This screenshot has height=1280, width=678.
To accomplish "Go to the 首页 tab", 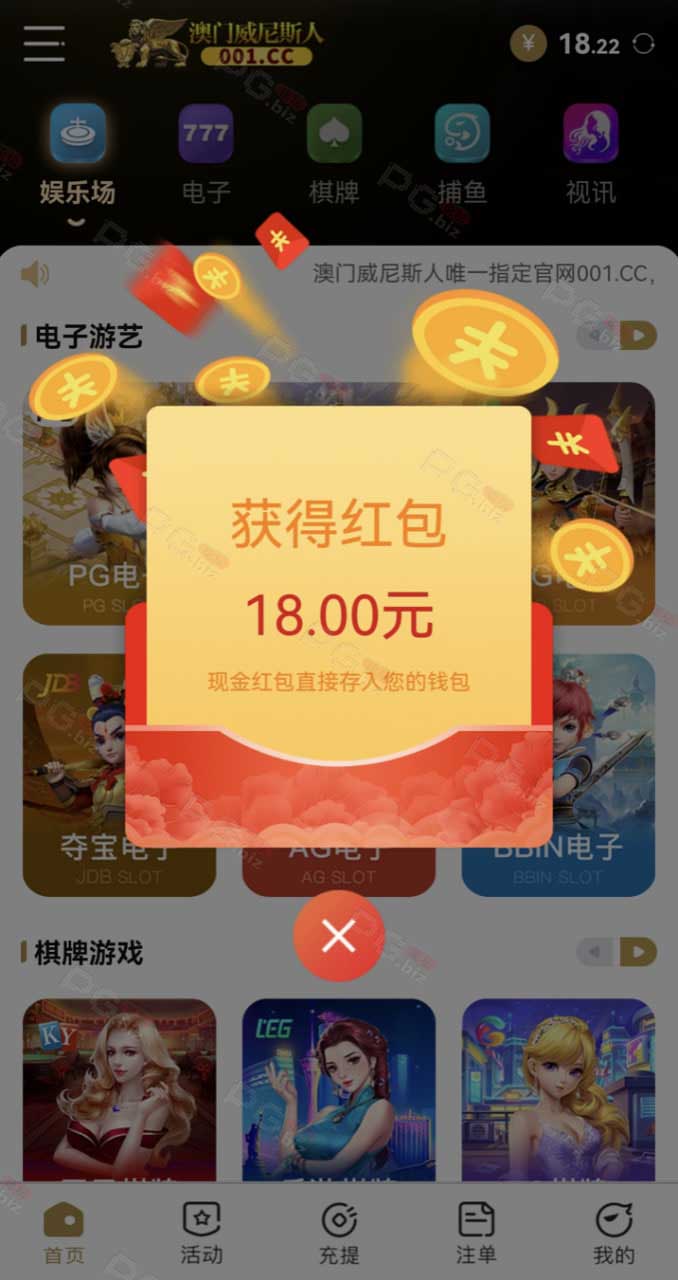I will point(64,1234).
